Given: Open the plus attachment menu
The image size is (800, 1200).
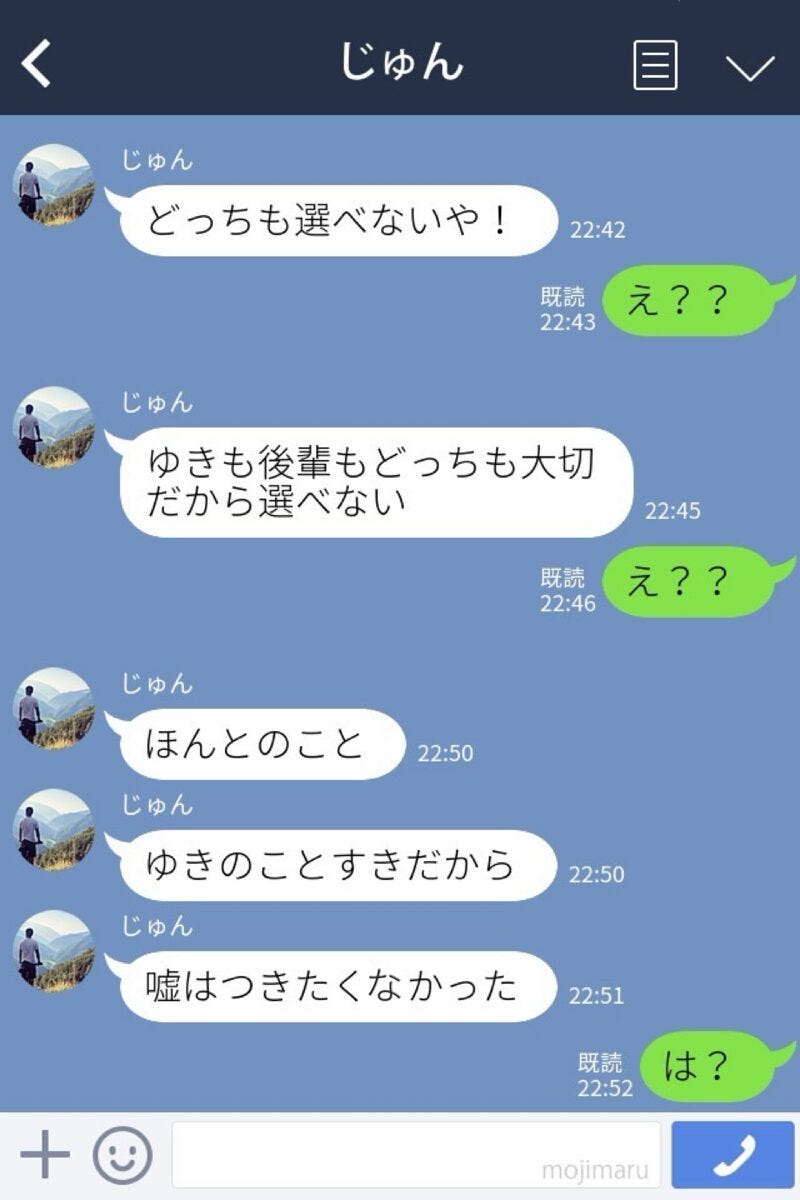Looking at the screenshot, I should (x=45, y=1157).
